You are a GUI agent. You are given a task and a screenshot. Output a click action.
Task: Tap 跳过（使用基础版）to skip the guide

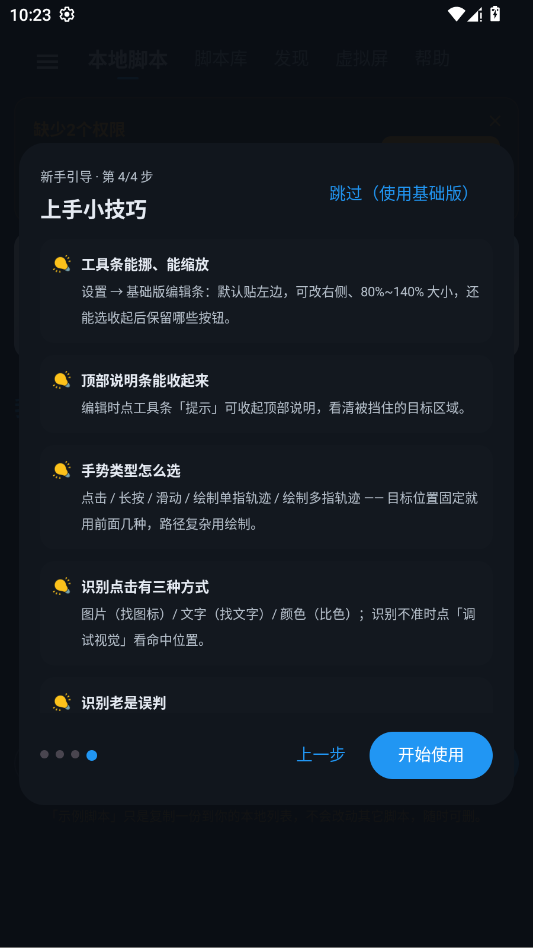point(400,193)
